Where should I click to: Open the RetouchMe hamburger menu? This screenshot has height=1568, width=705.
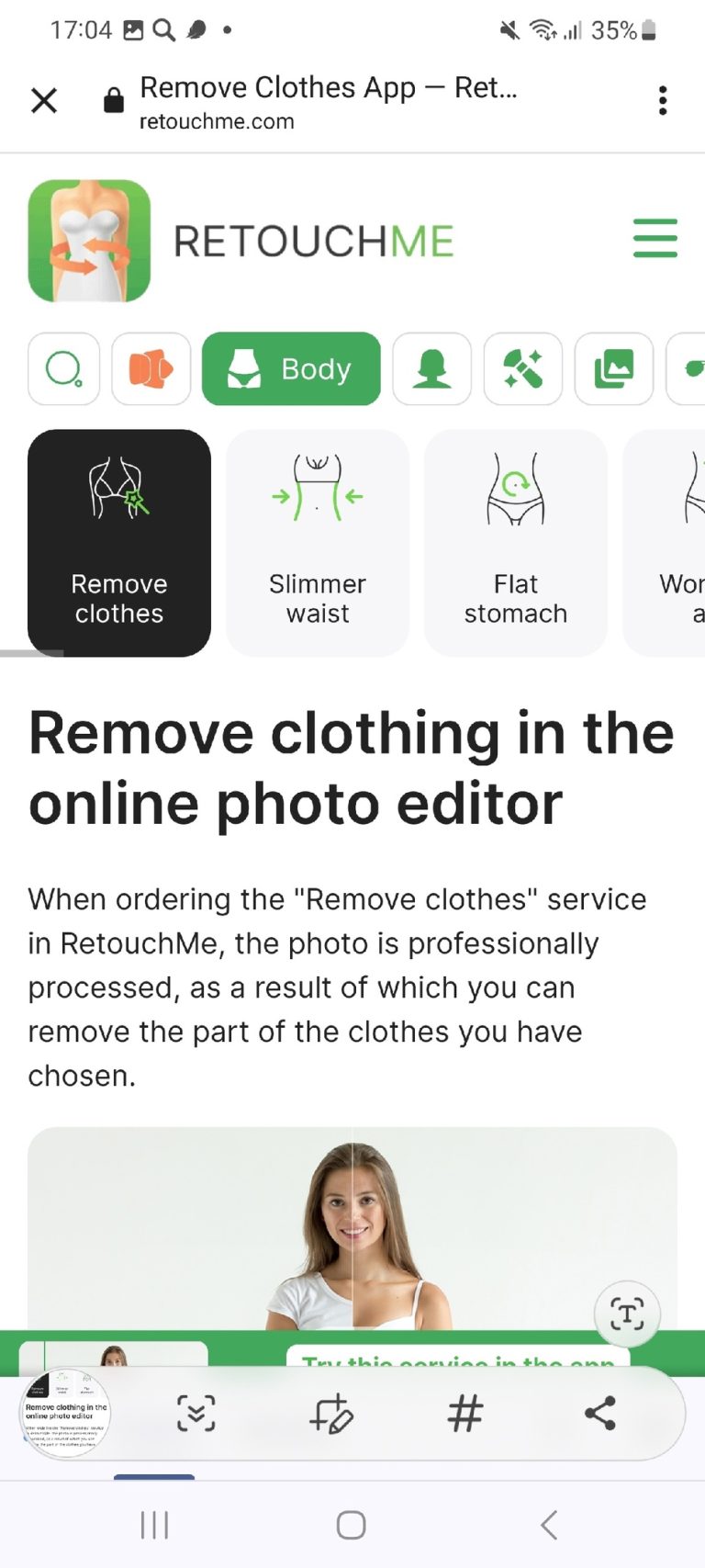(x=655, y=239)
